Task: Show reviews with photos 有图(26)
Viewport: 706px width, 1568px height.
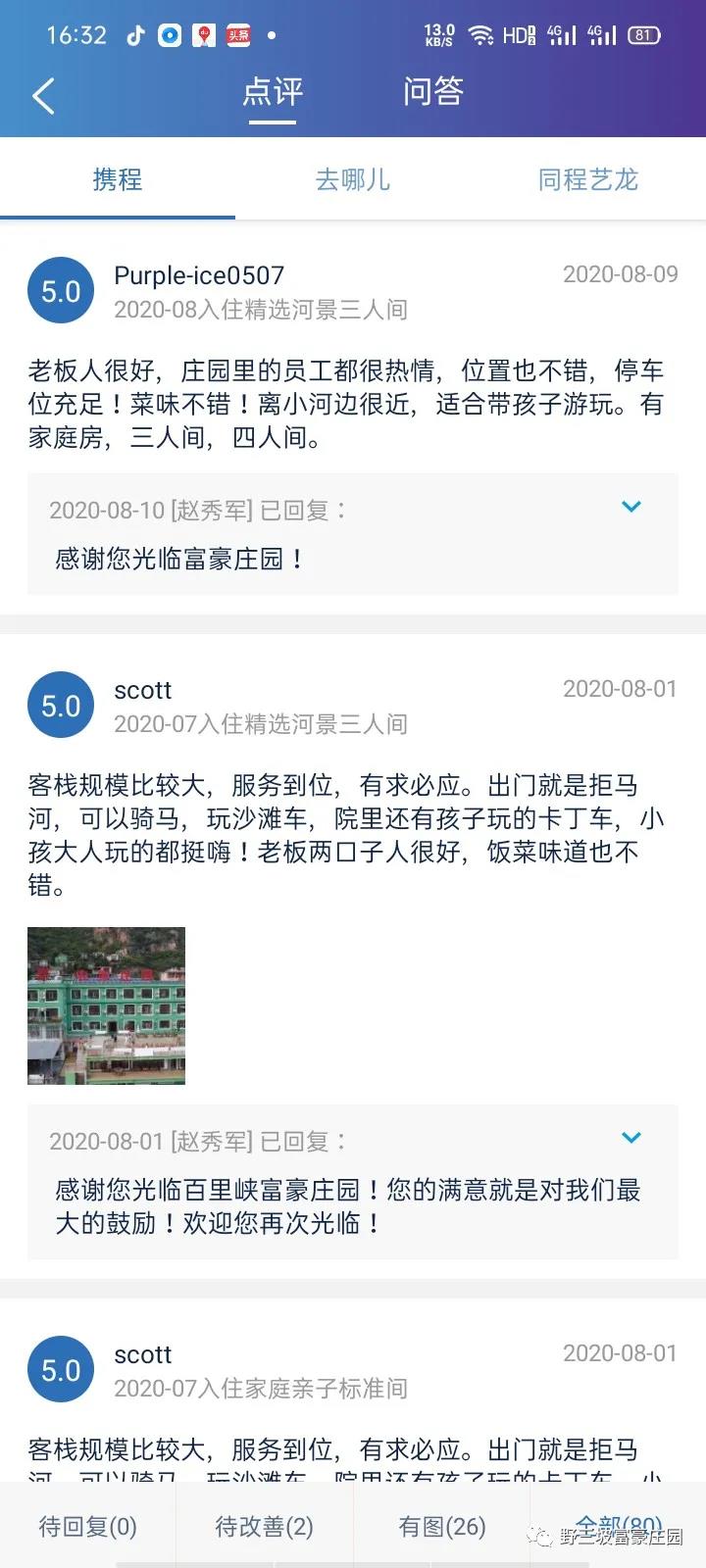Action: pos(441,1526)
